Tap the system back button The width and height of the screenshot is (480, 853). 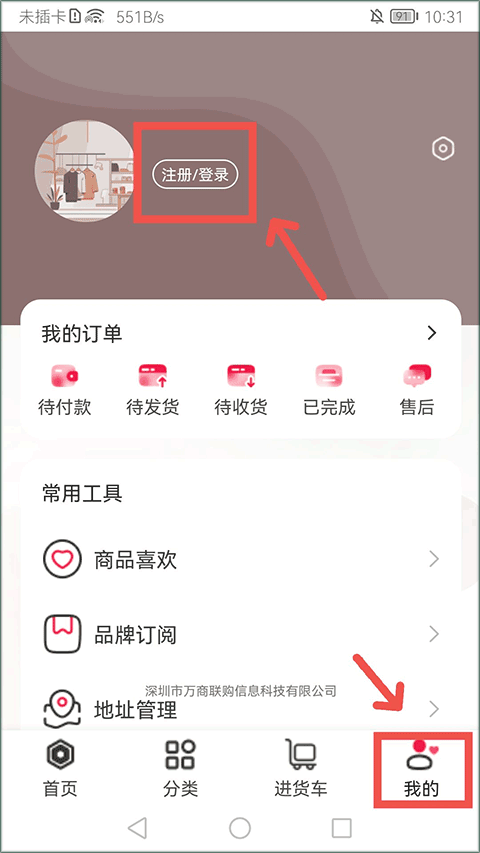(137, 828)
